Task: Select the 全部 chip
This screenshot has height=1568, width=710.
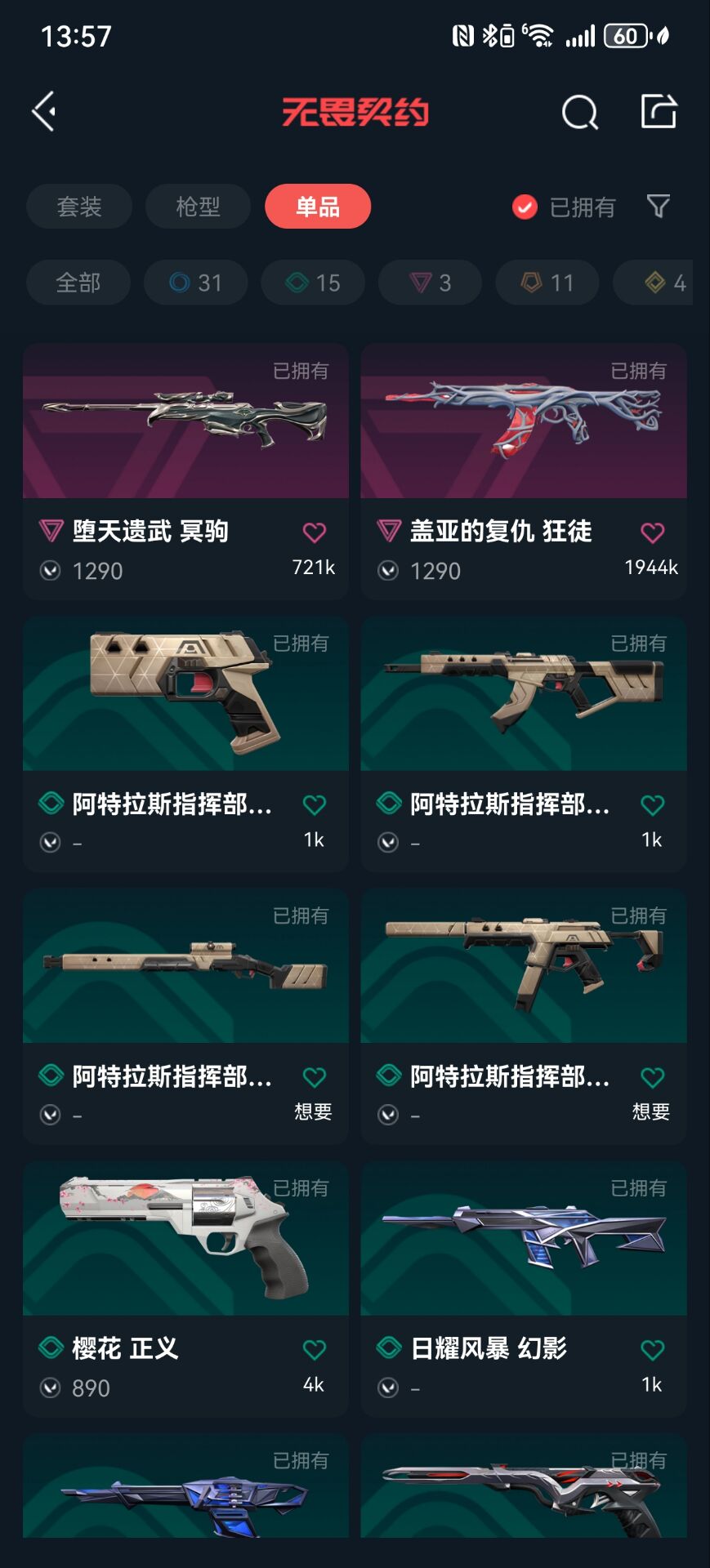Action: click(78, 283)
